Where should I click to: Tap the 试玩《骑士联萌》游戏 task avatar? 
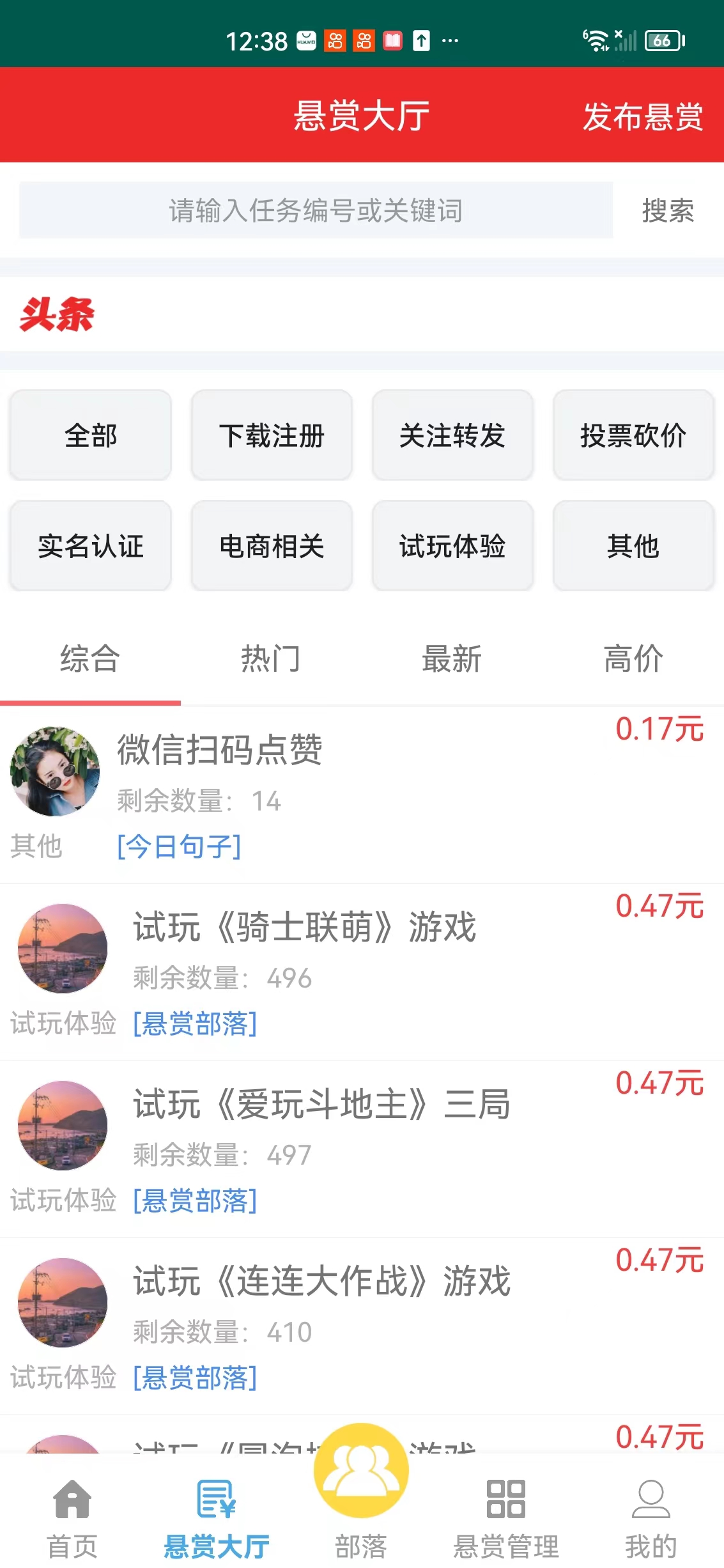(62, 949)
